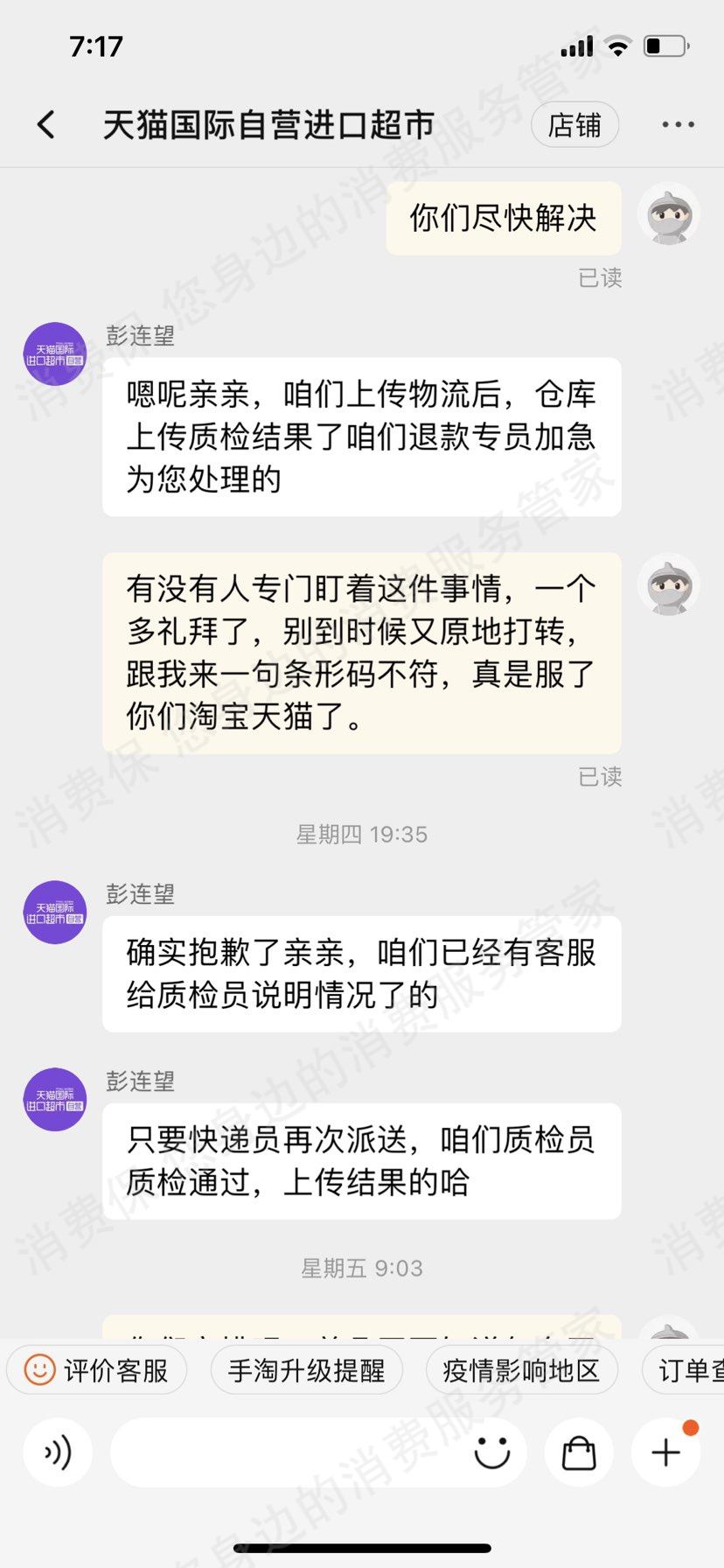Open the 店铺 store page

point(574,125)
